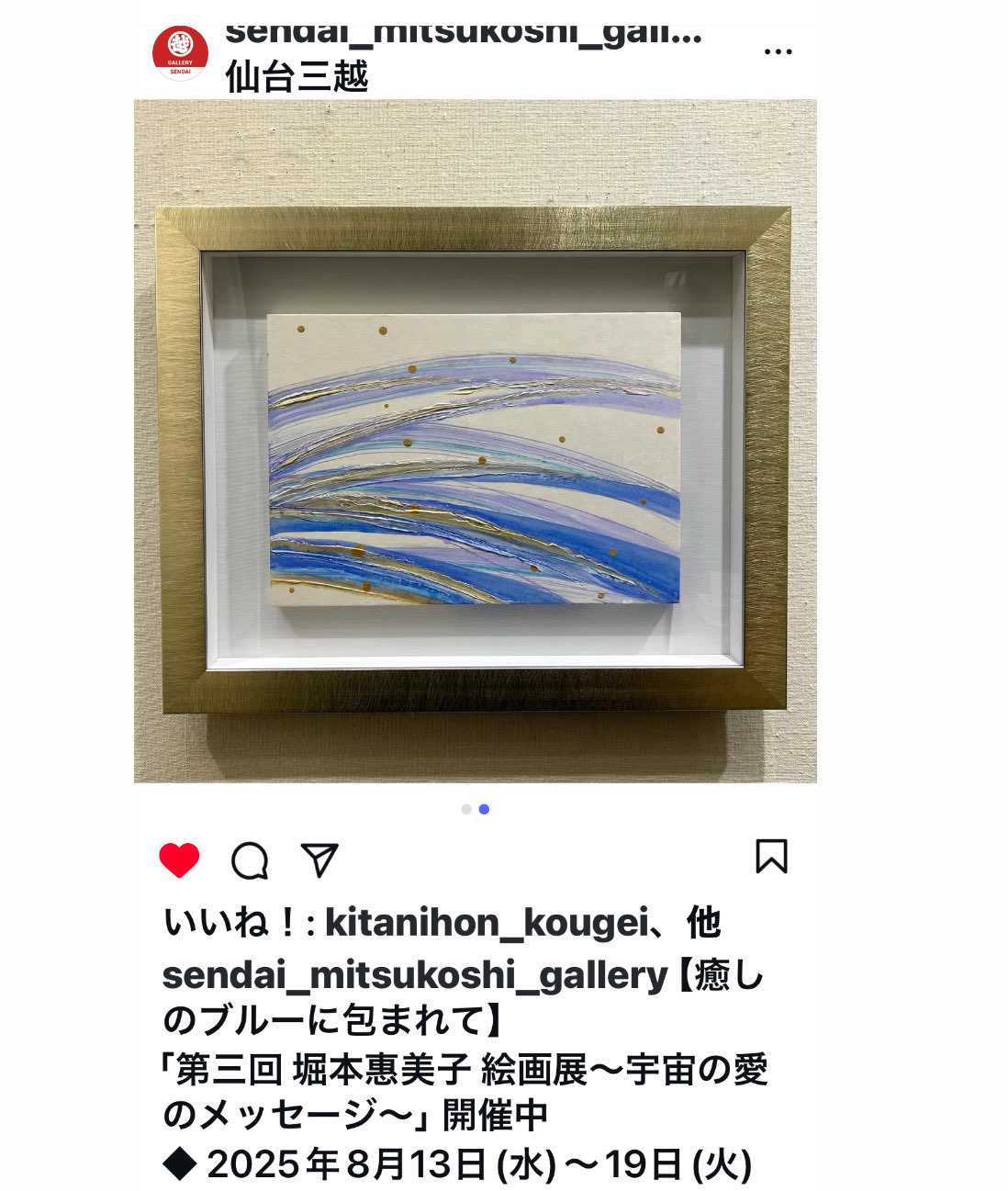Tap the sendai_mitsukoshi_gallery name in caption
Image resolution: width=1008 pixels, height=1191 pixels.
[415, 975]
